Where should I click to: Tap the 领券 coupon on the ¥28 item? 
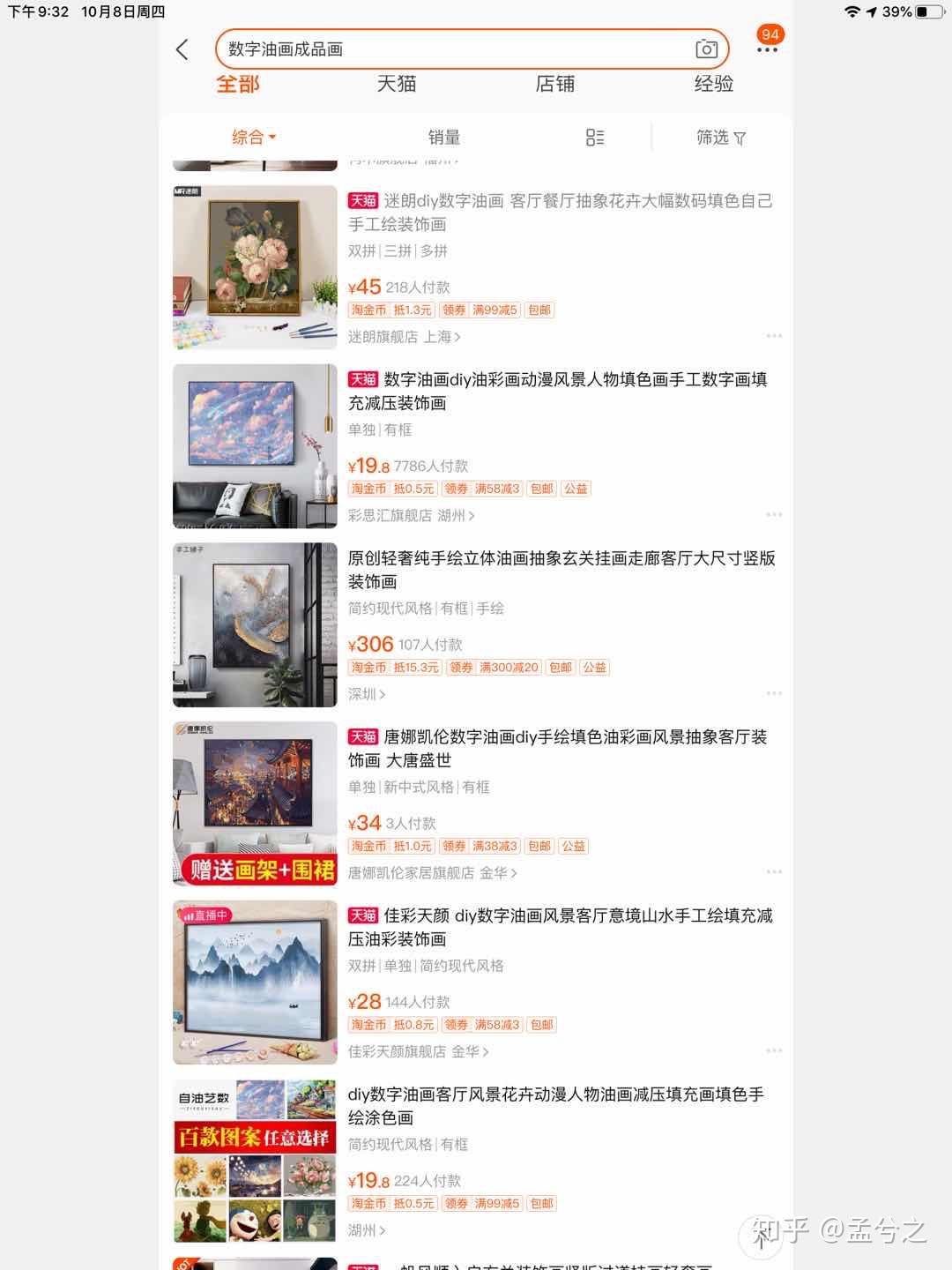455,1025
